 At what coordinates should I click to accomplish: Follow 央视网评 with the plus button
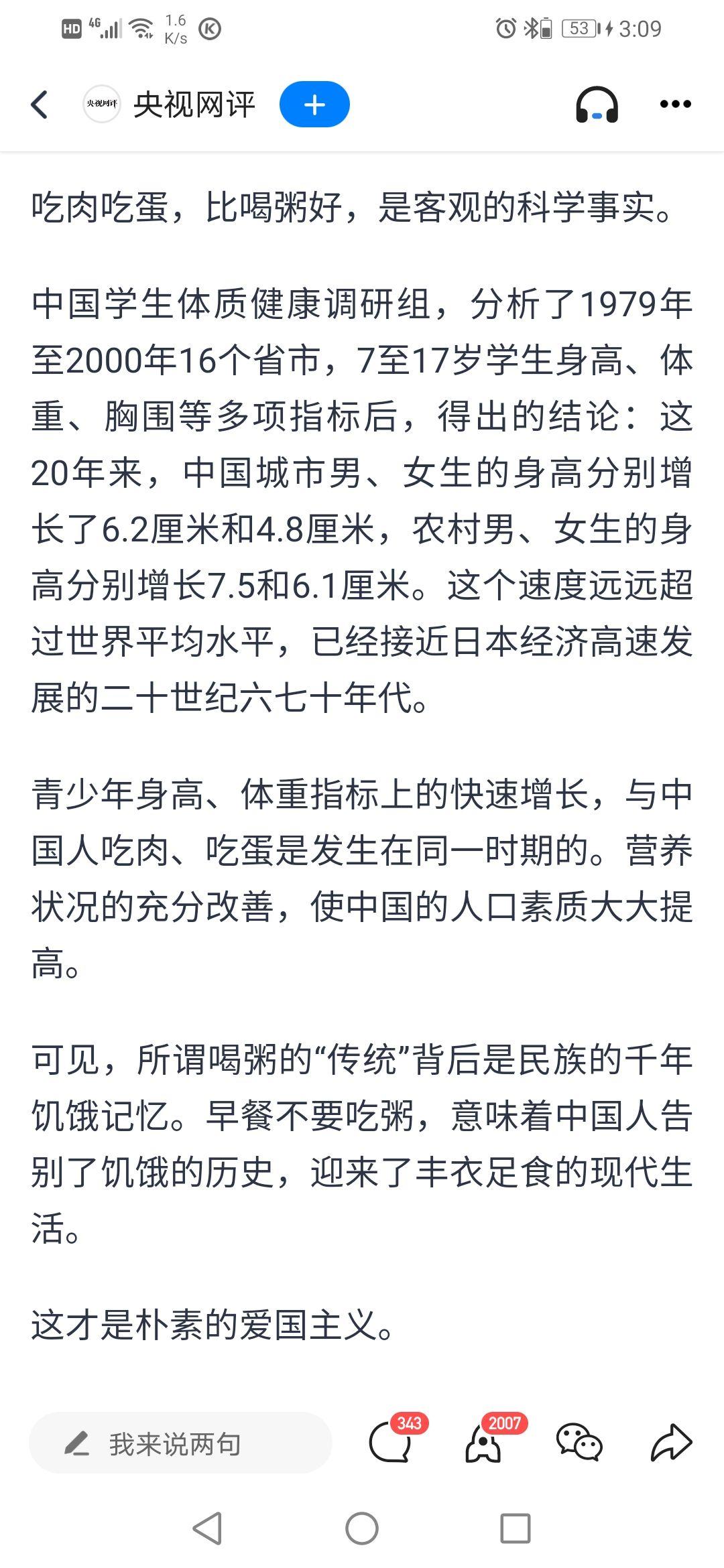tap(314, 105)
